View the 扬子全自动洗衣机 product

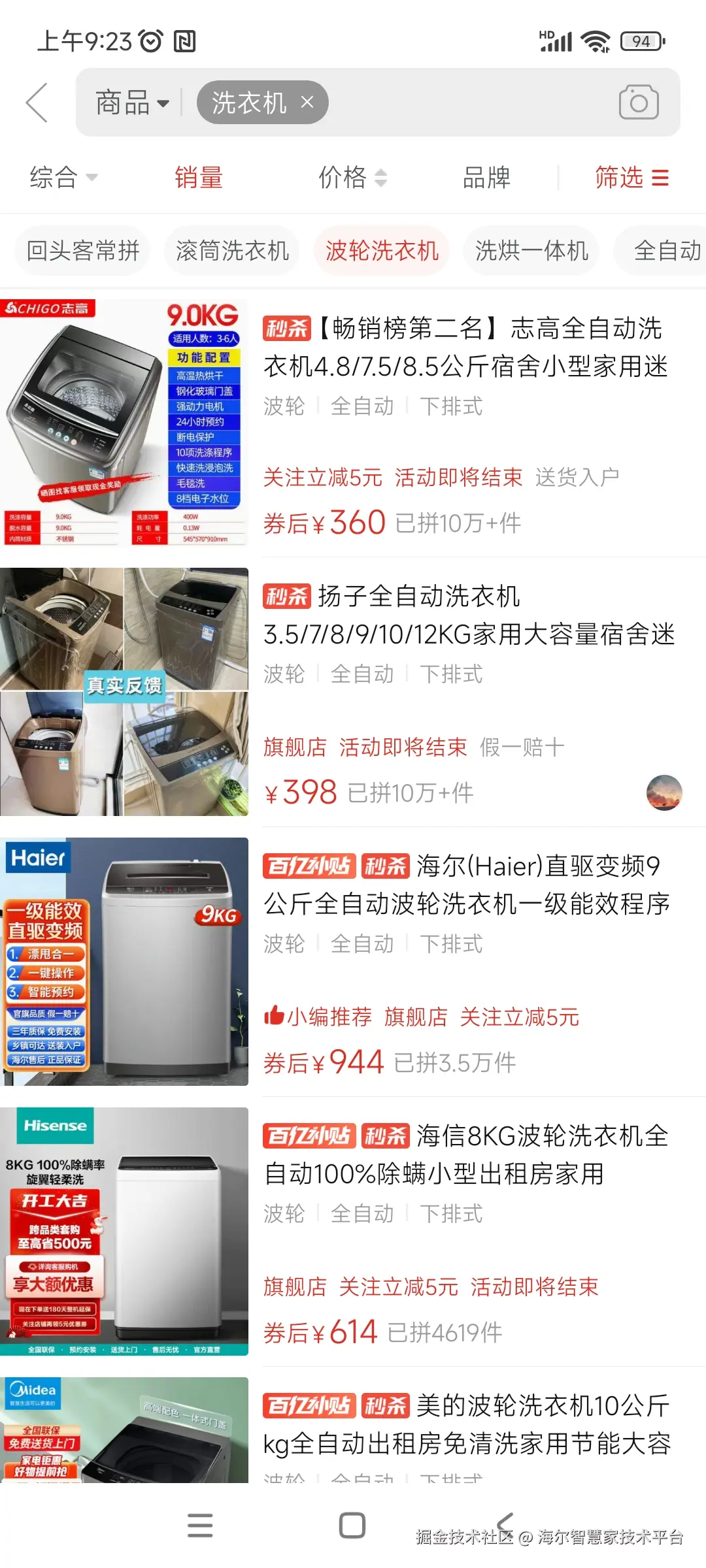(x=464, y=615)
